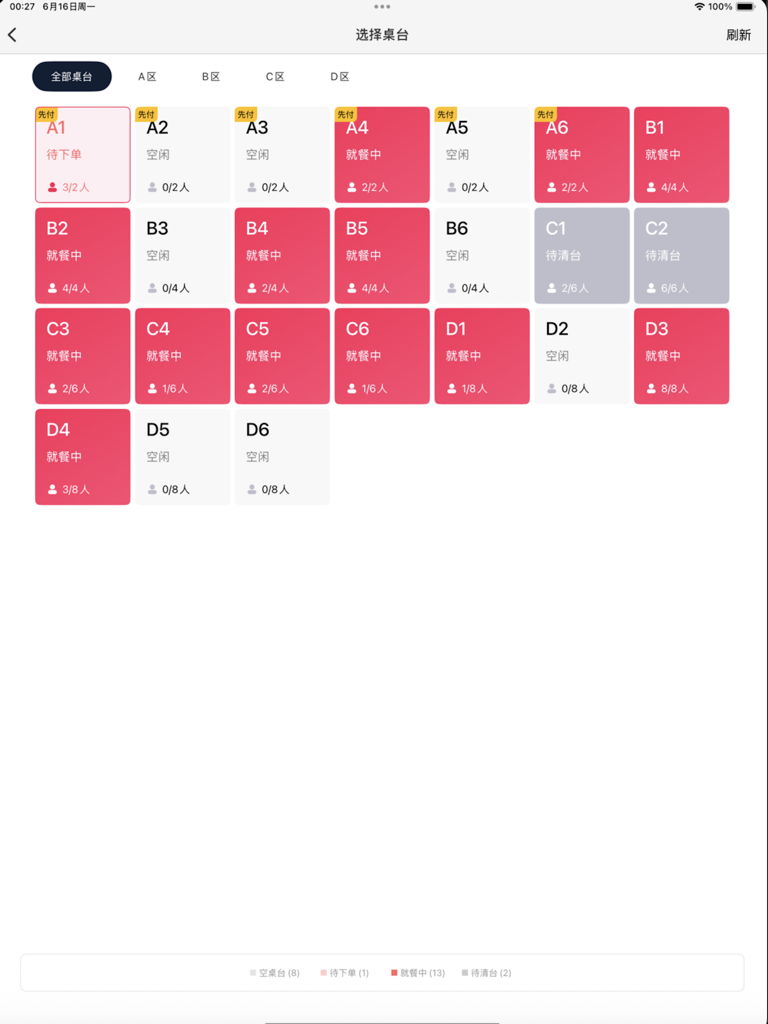Select empty table D6

tap(282, 456)
